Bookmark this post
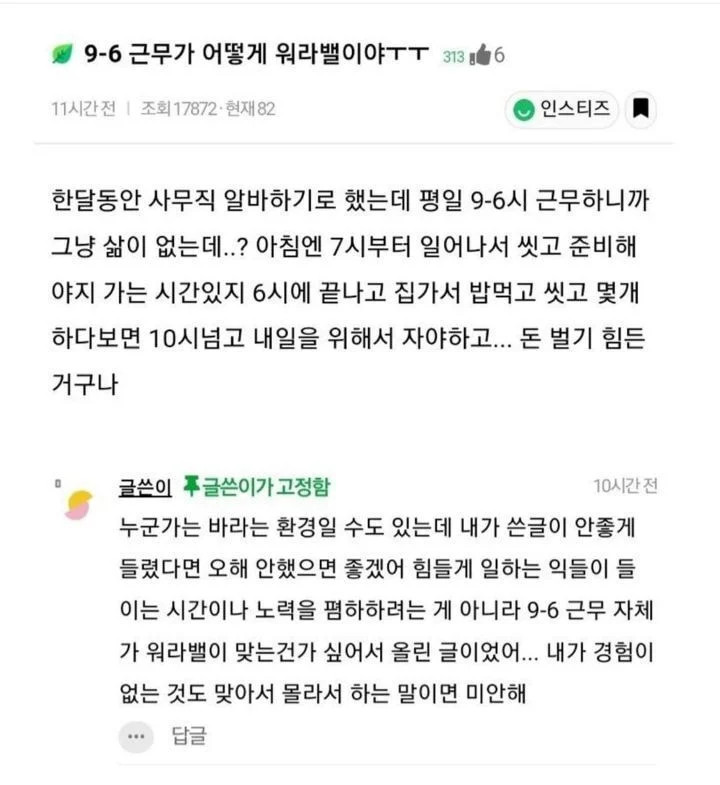Image resolution: width=720 pixels, height=785 pixels. tap(641, 109)
